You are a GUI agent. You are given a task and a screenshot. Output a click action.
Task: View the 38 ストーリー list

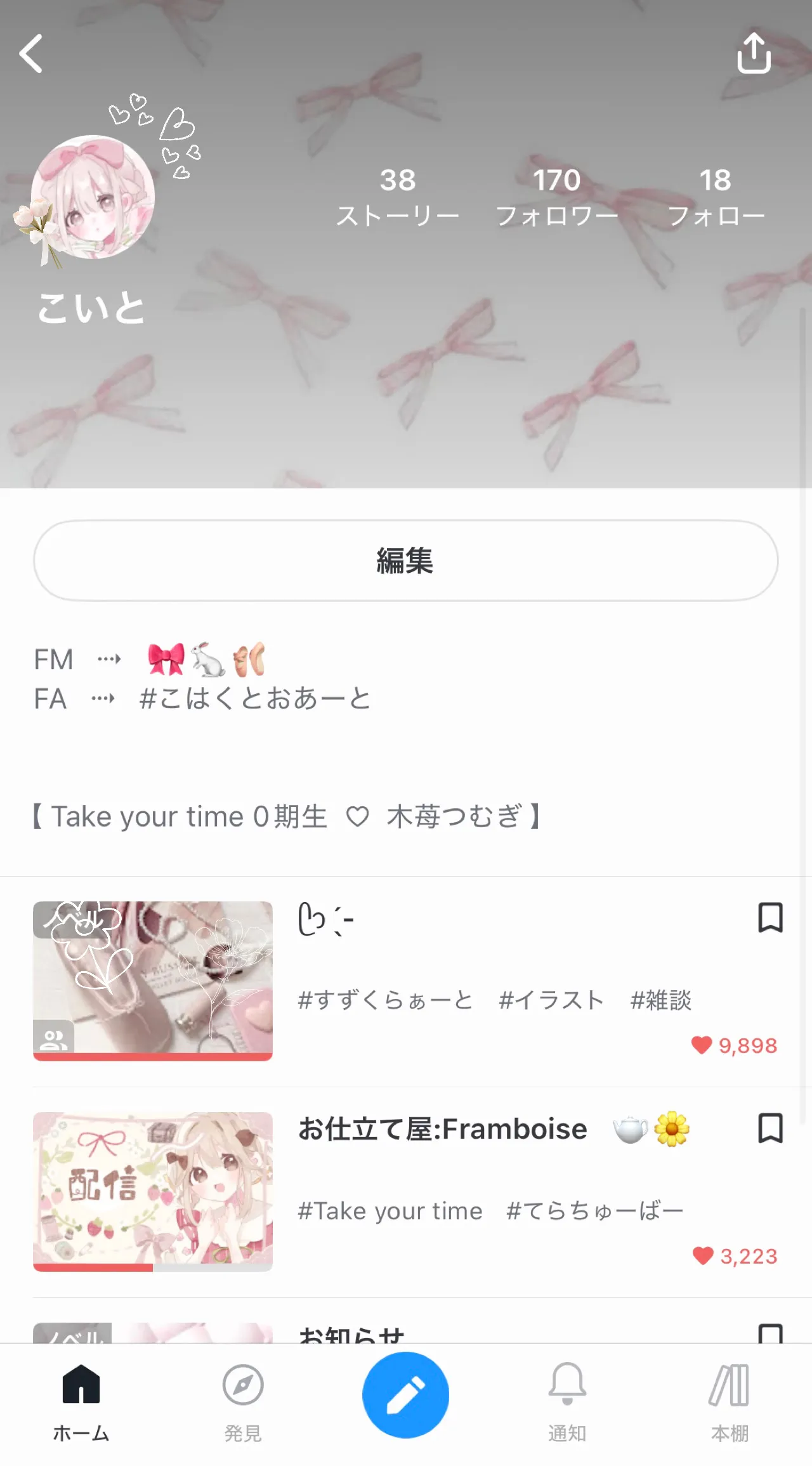click(x=398, y=197)
